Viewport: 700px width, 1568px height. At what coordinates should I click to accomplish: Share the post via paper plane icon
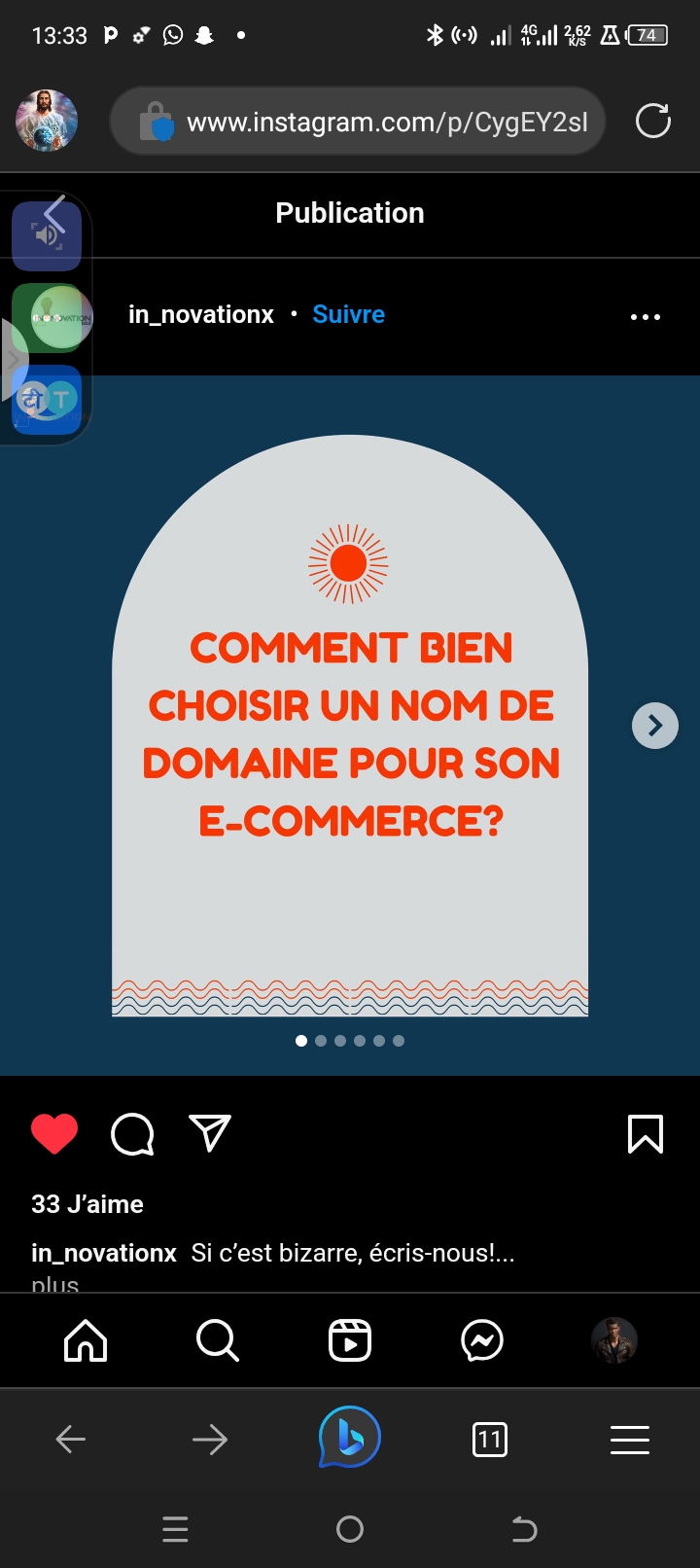click(210, 1133)
